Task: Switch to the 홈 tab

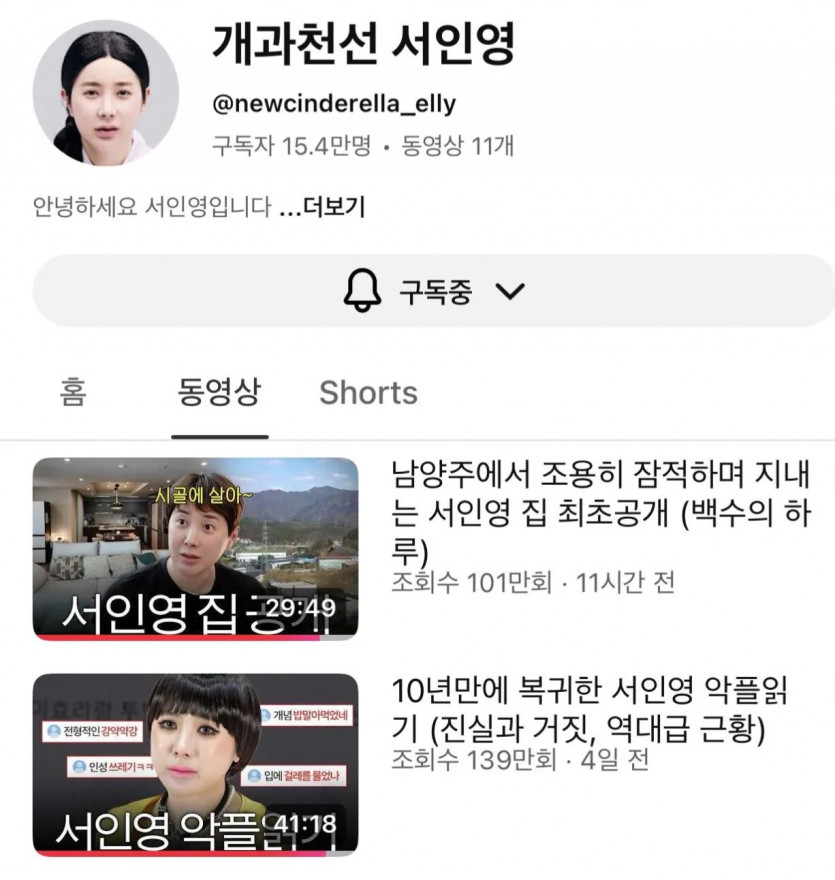Action: coord(73,393)
